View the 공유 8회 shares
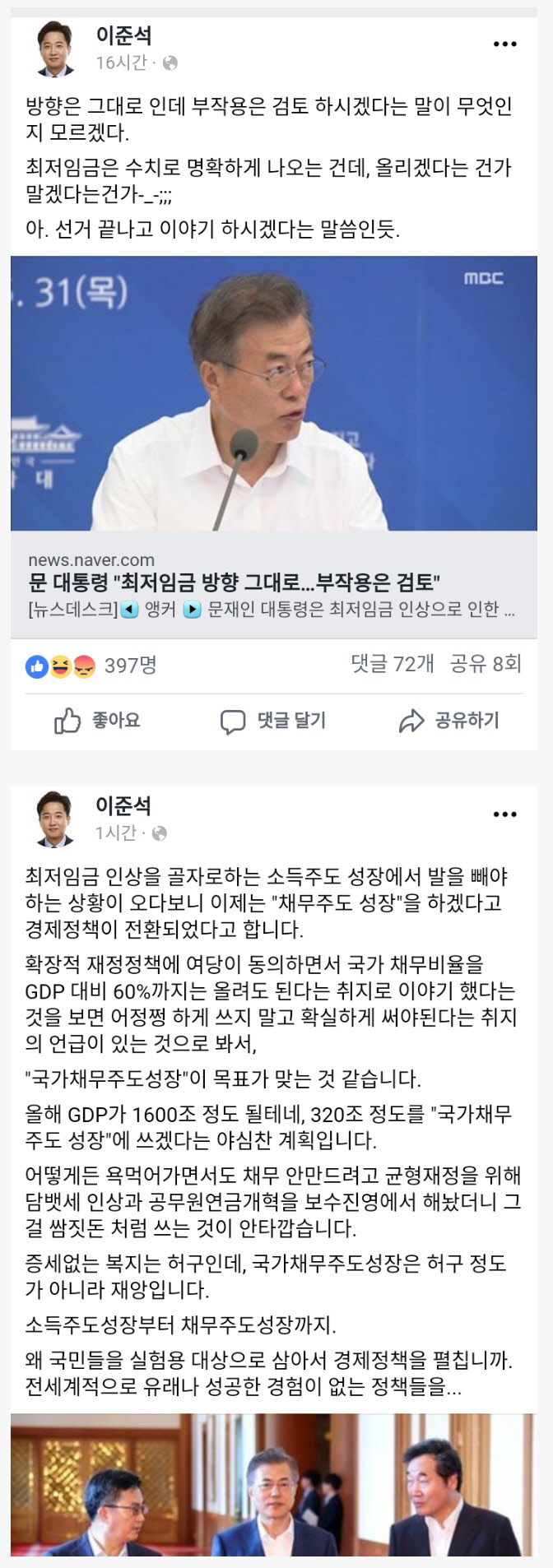This screenshot has height=1568, width=553. click(486, 664)
